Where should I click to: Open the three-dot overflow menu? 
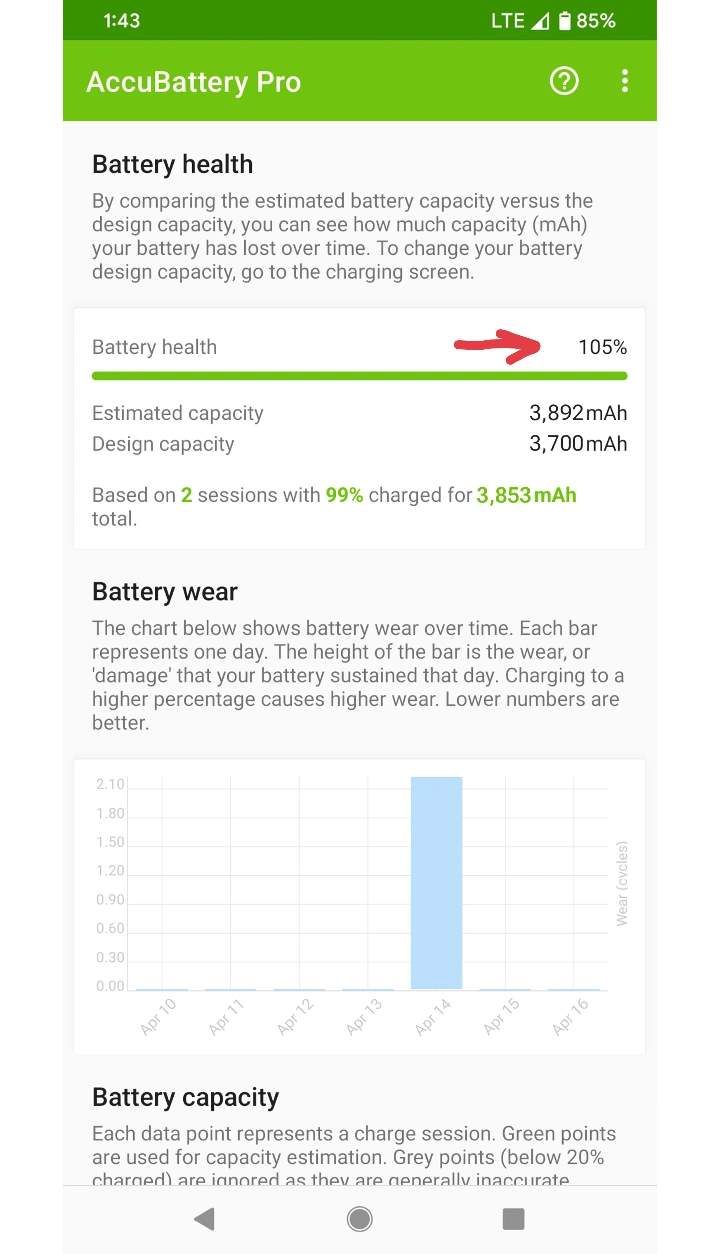[625, 81]
